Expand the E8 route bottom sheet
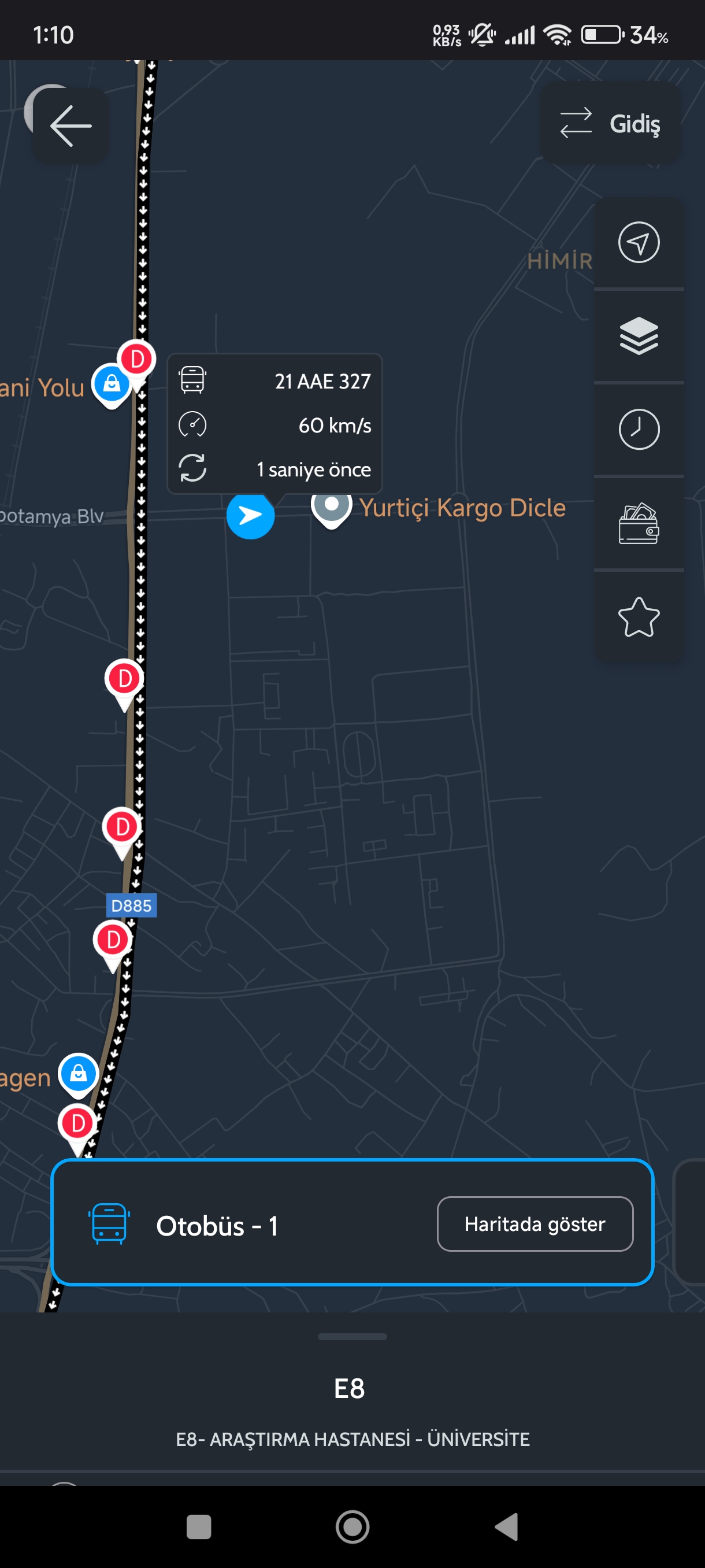Screen dimensions: 705x1568 coord(352,1337)
